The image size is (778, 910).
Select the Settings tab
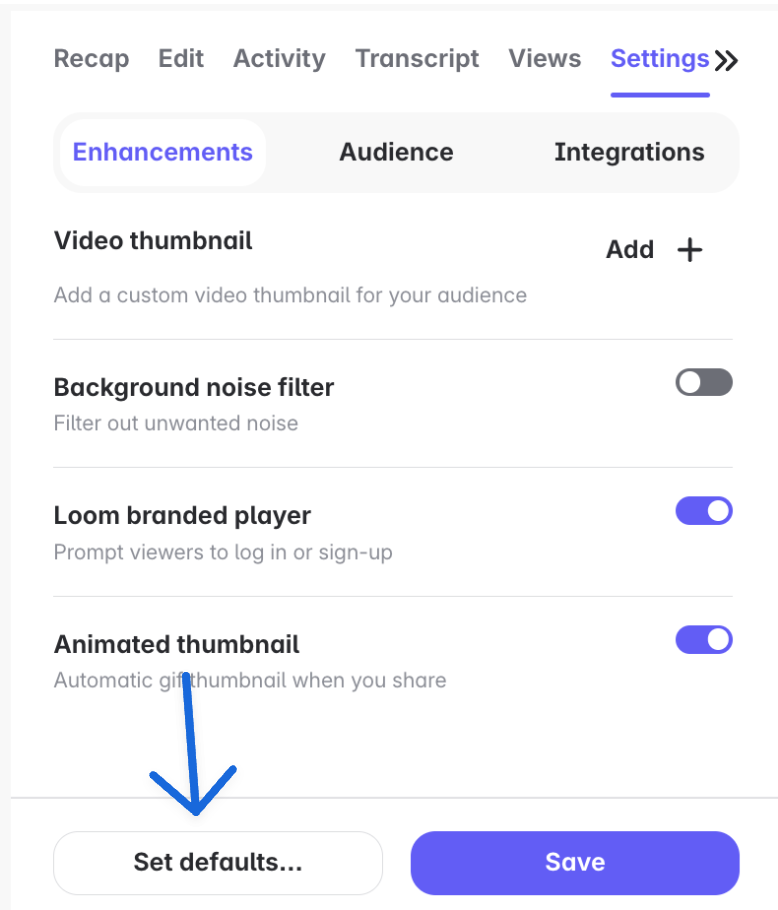point(660,59)
